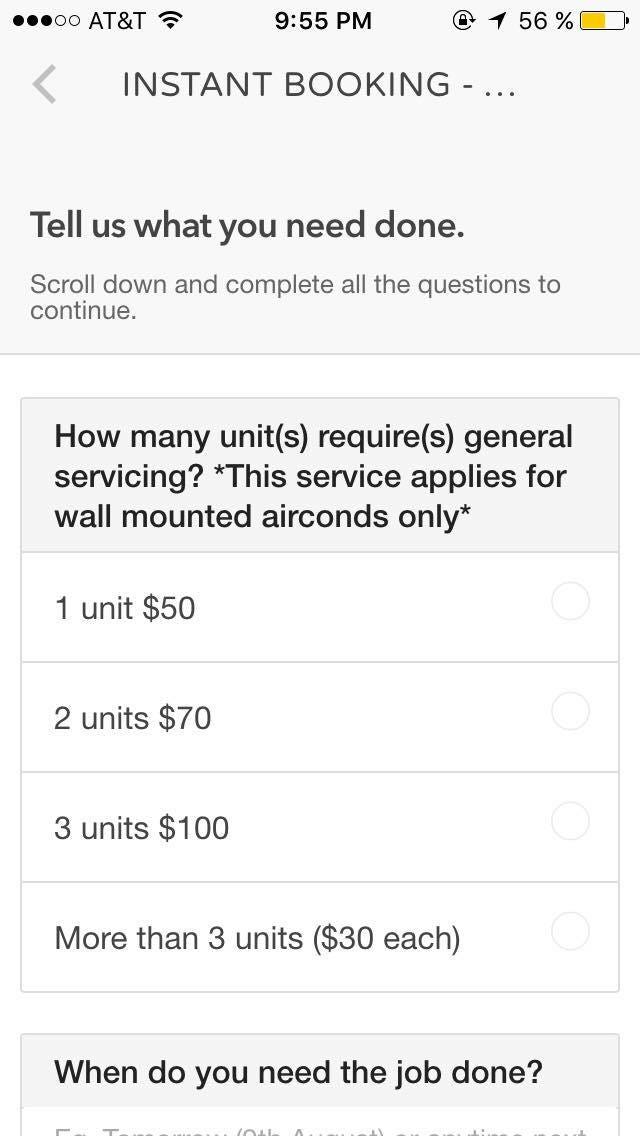Go back from Instant Booking screen
This screenshot has width=640, height=1136.
[43, 85]
